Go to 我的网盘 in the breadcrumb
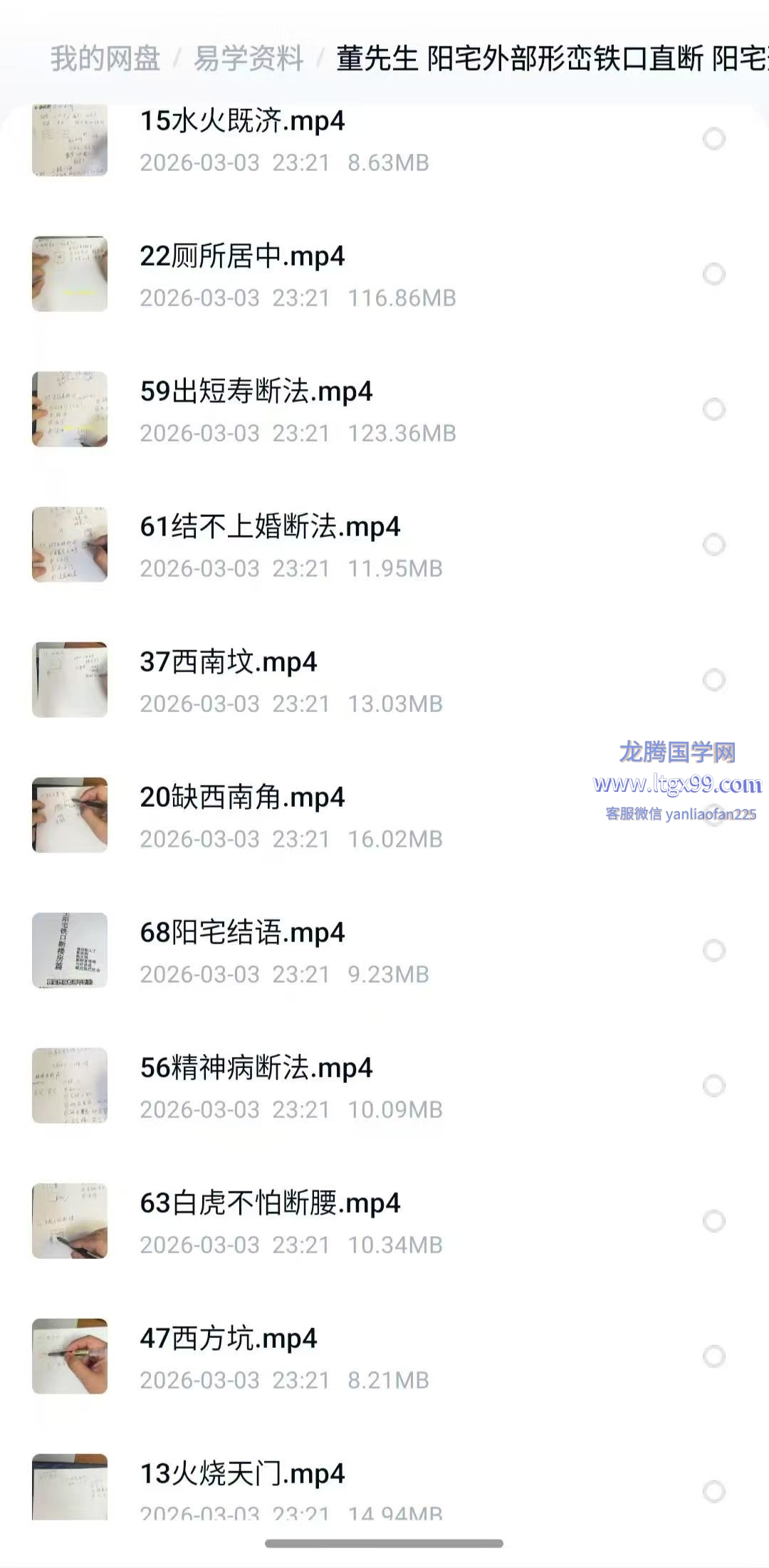 (105, 58)
